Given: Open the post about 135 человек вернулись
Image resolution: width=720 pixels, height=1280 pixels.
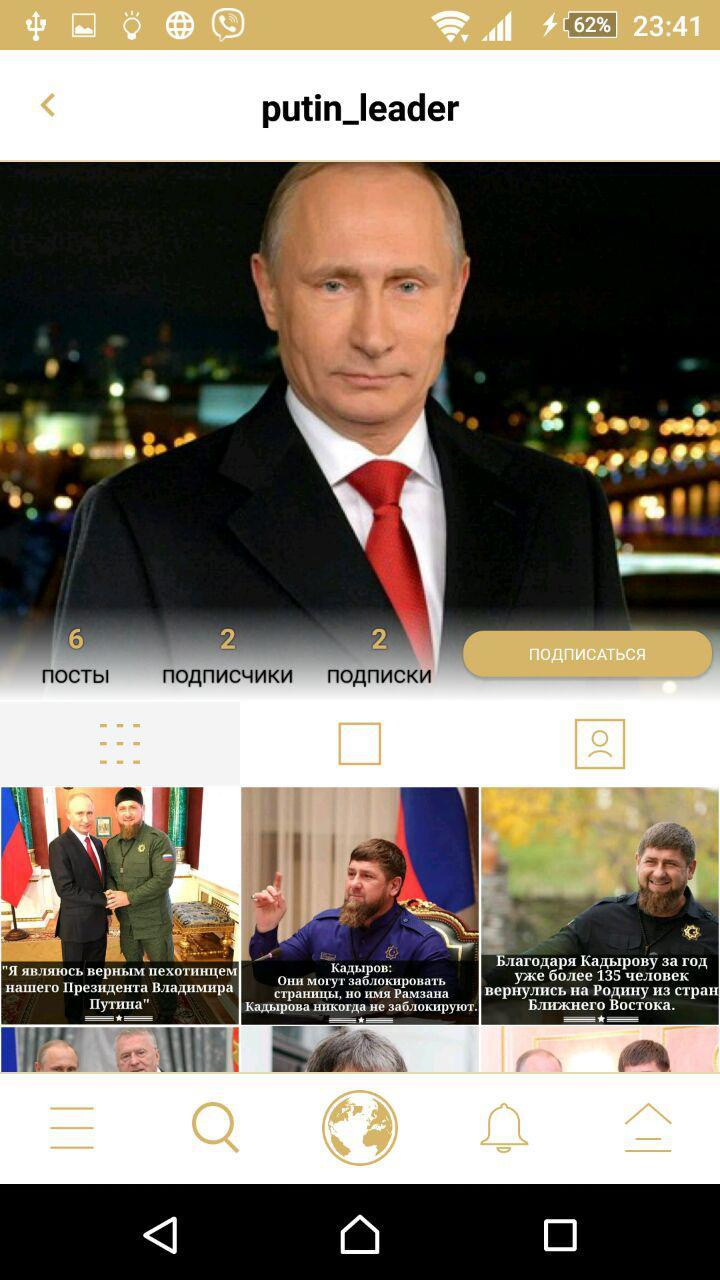Looking at the screenshot, I should (599, 905).
